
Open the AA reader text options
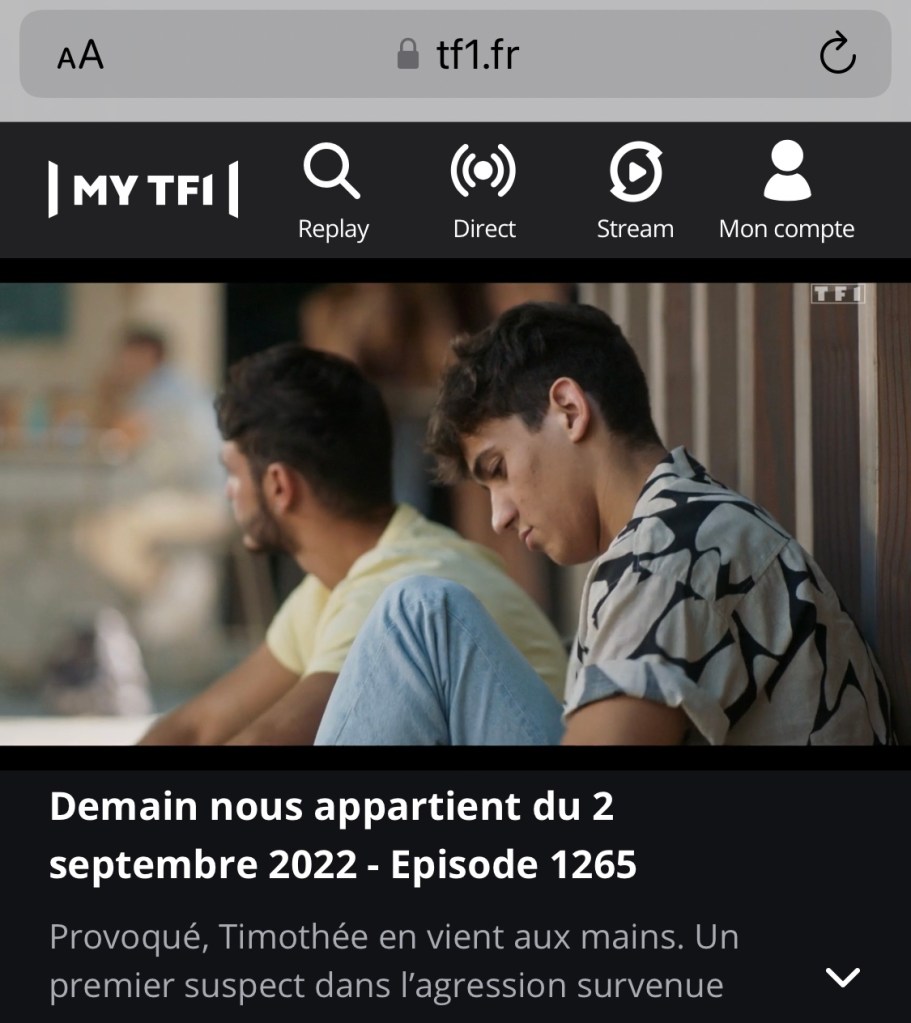(x=80, y=55)
